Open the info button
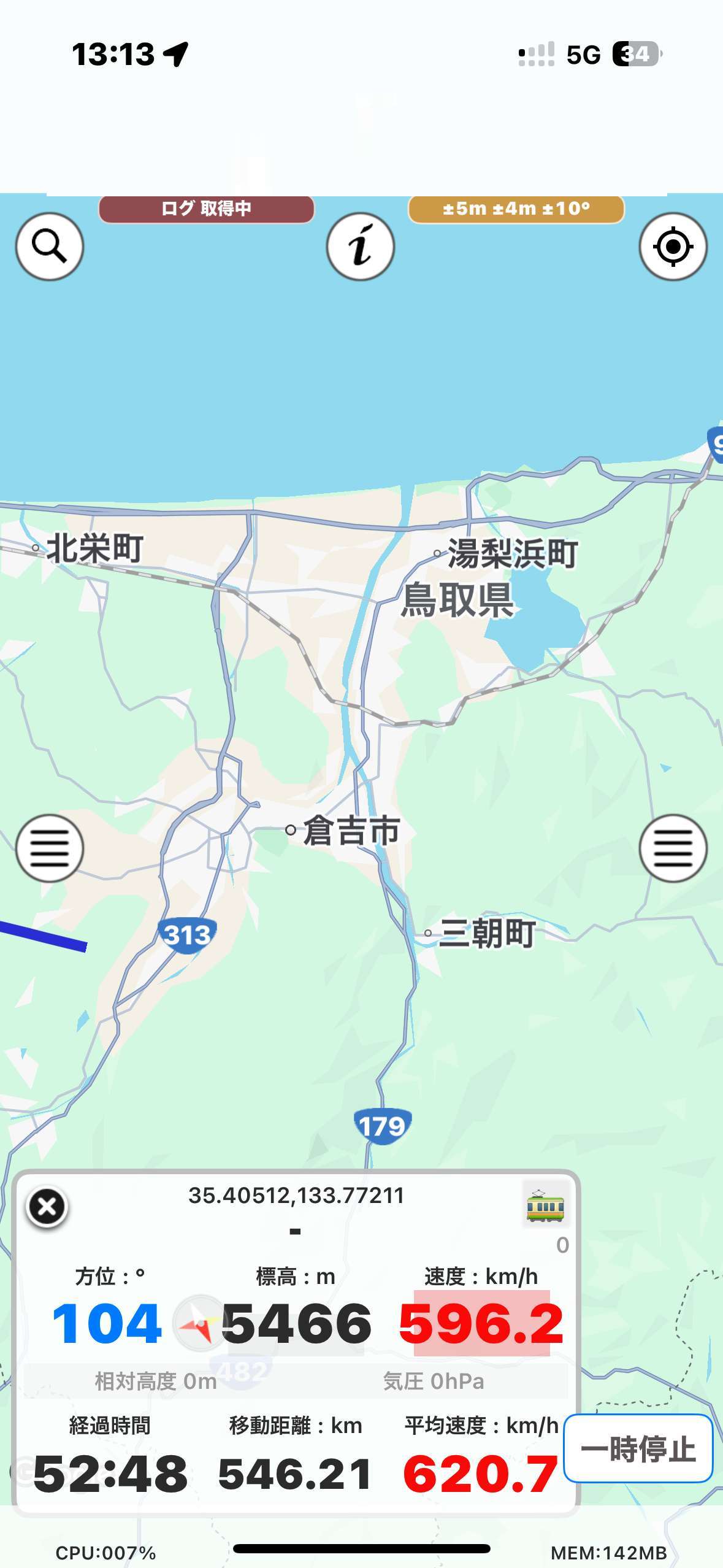The width and height of the screenshot is (723, 1568). [360, 247]
